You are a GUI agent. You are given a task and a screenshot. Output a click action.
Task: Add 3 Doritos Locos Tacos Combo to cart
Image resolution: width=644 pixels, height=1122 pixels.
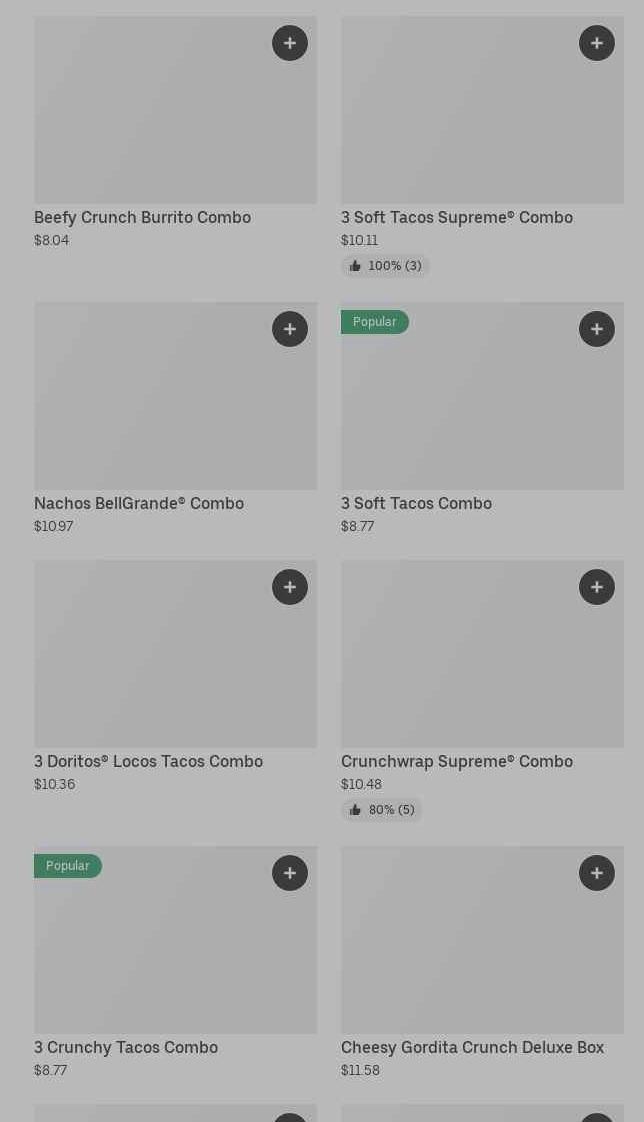coord(290,587)
